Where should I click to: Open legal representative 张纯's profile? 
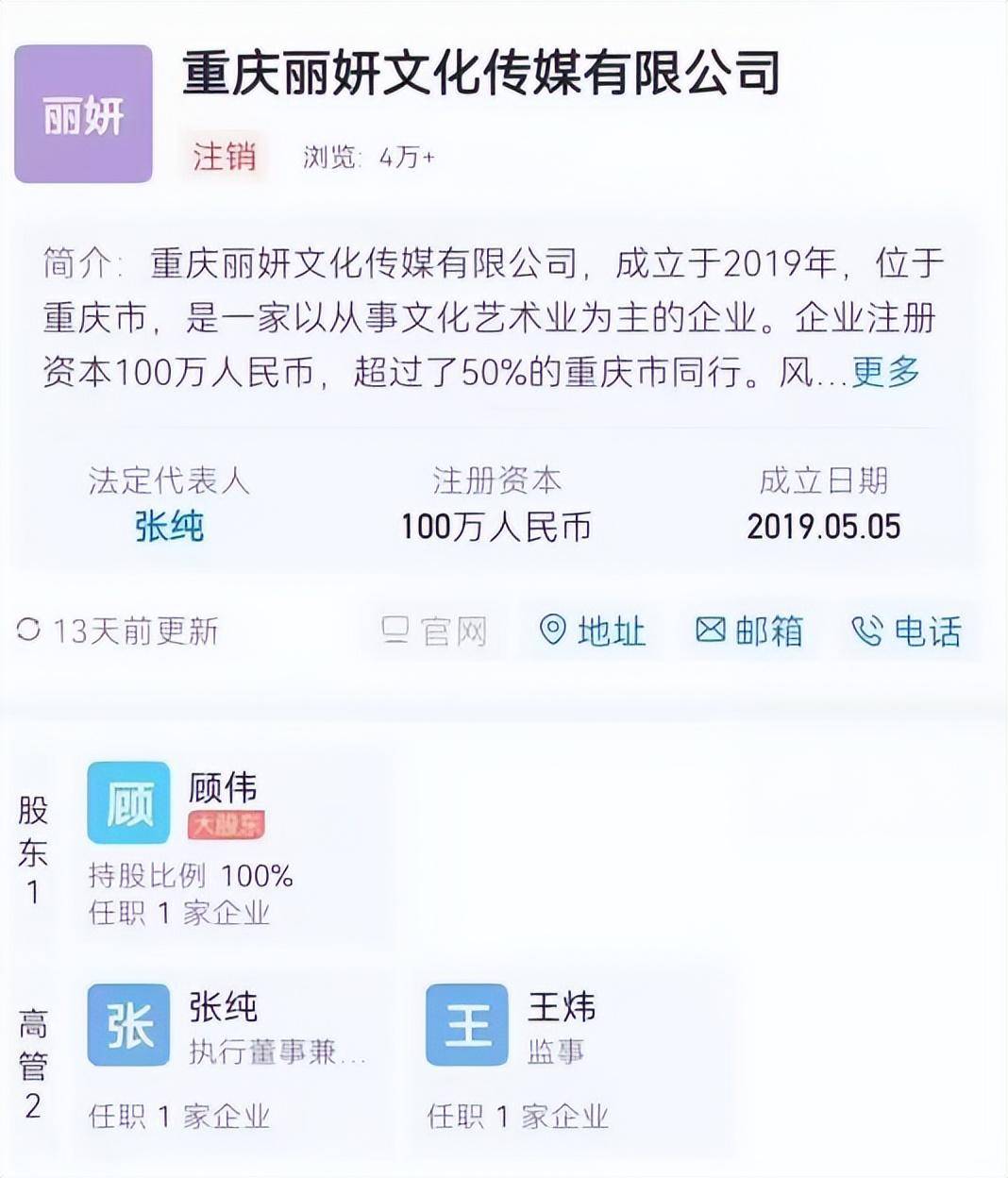click(x=169, y=526)
